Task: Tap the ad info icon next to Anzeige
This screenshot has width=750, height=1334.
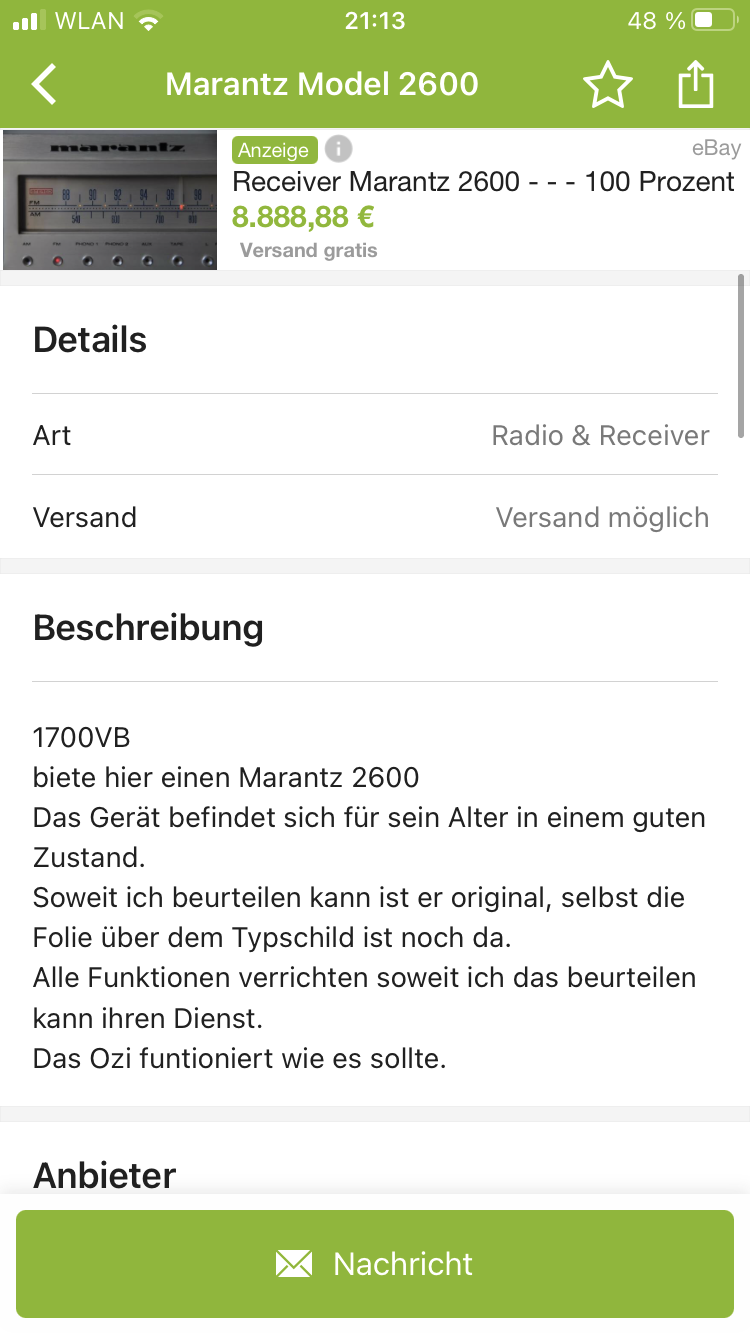Action: (x=339, y=150)
